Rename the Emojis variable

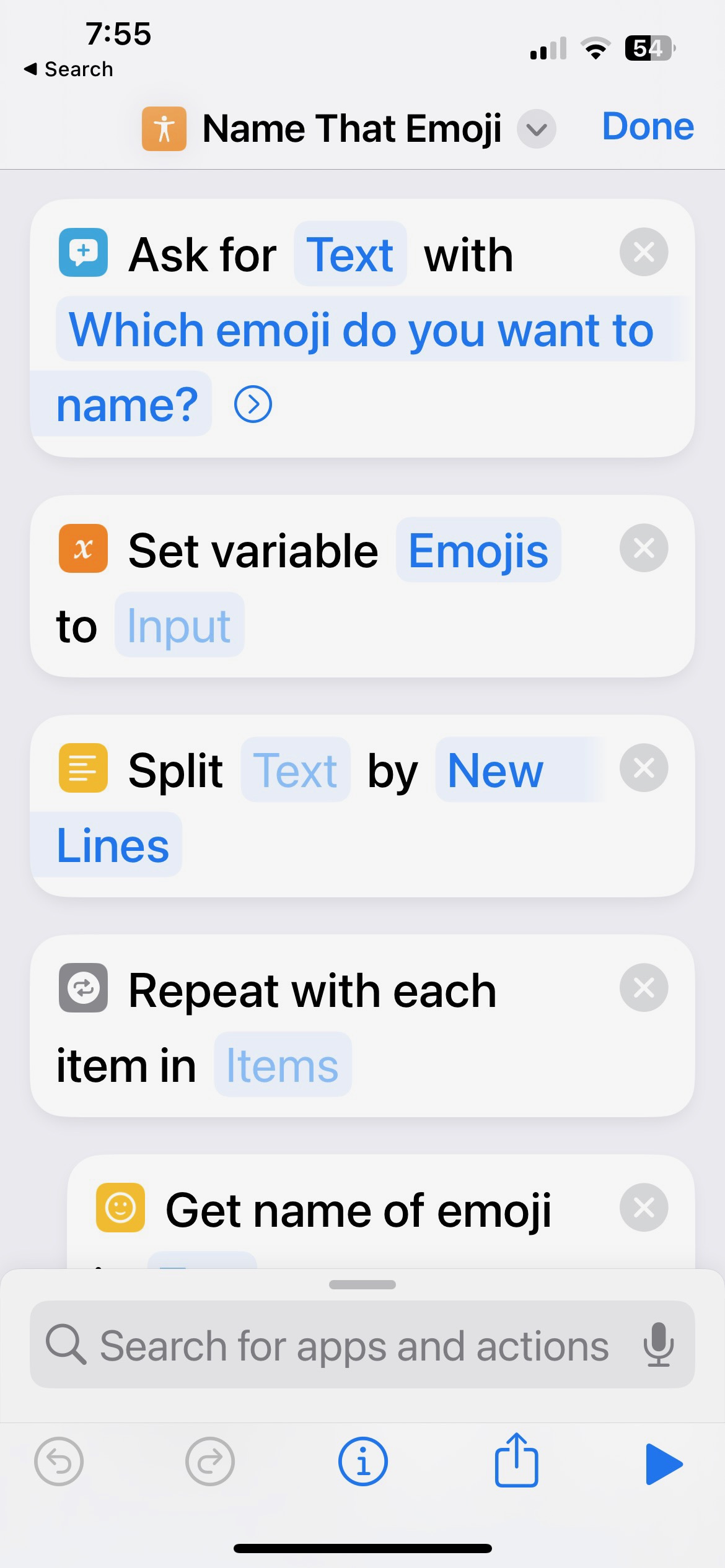tap(478, 550)
